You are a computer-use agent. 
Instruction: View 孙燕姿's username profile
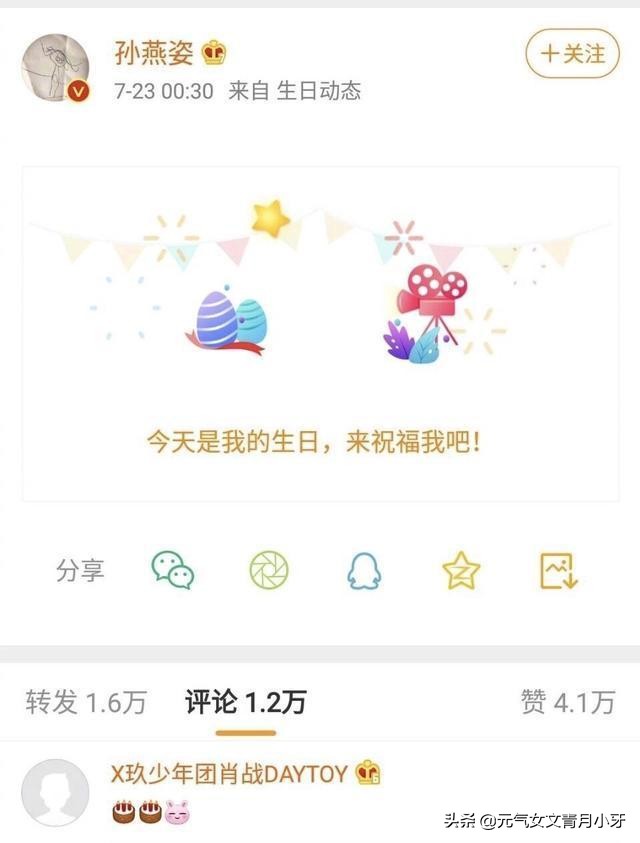click(155, 52)
